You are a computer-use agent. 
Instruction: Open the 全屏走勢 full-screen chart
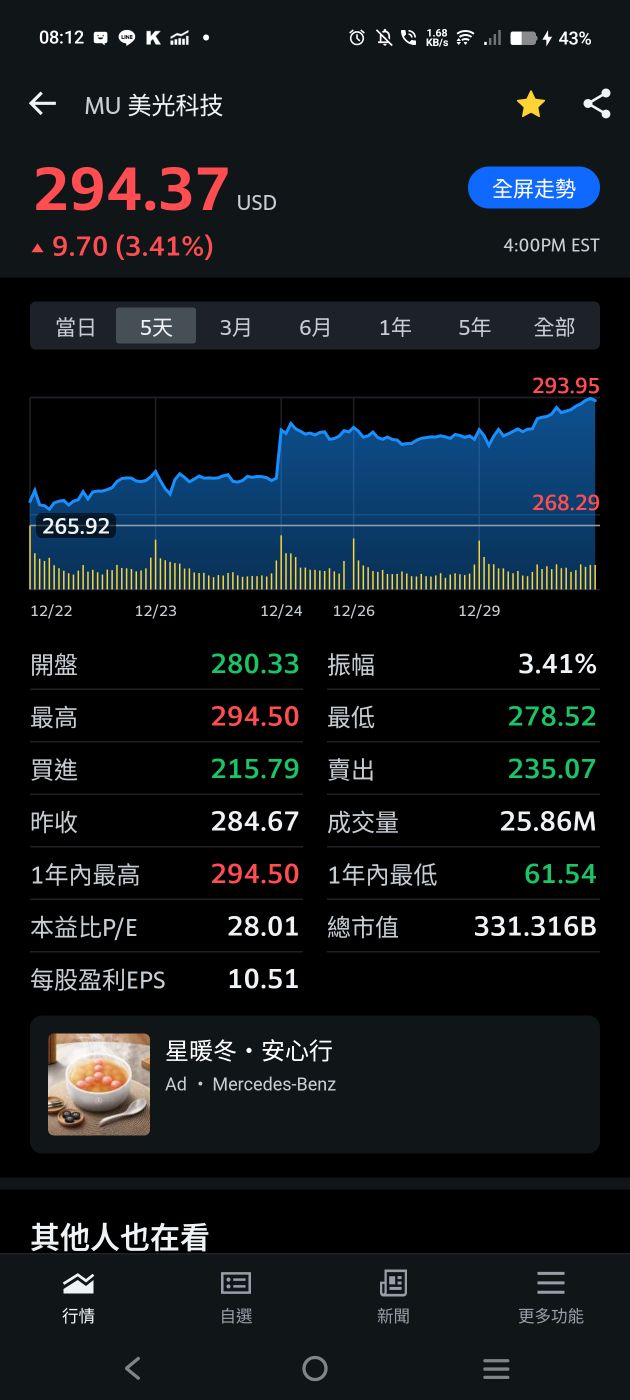click(x=533, y=188)
